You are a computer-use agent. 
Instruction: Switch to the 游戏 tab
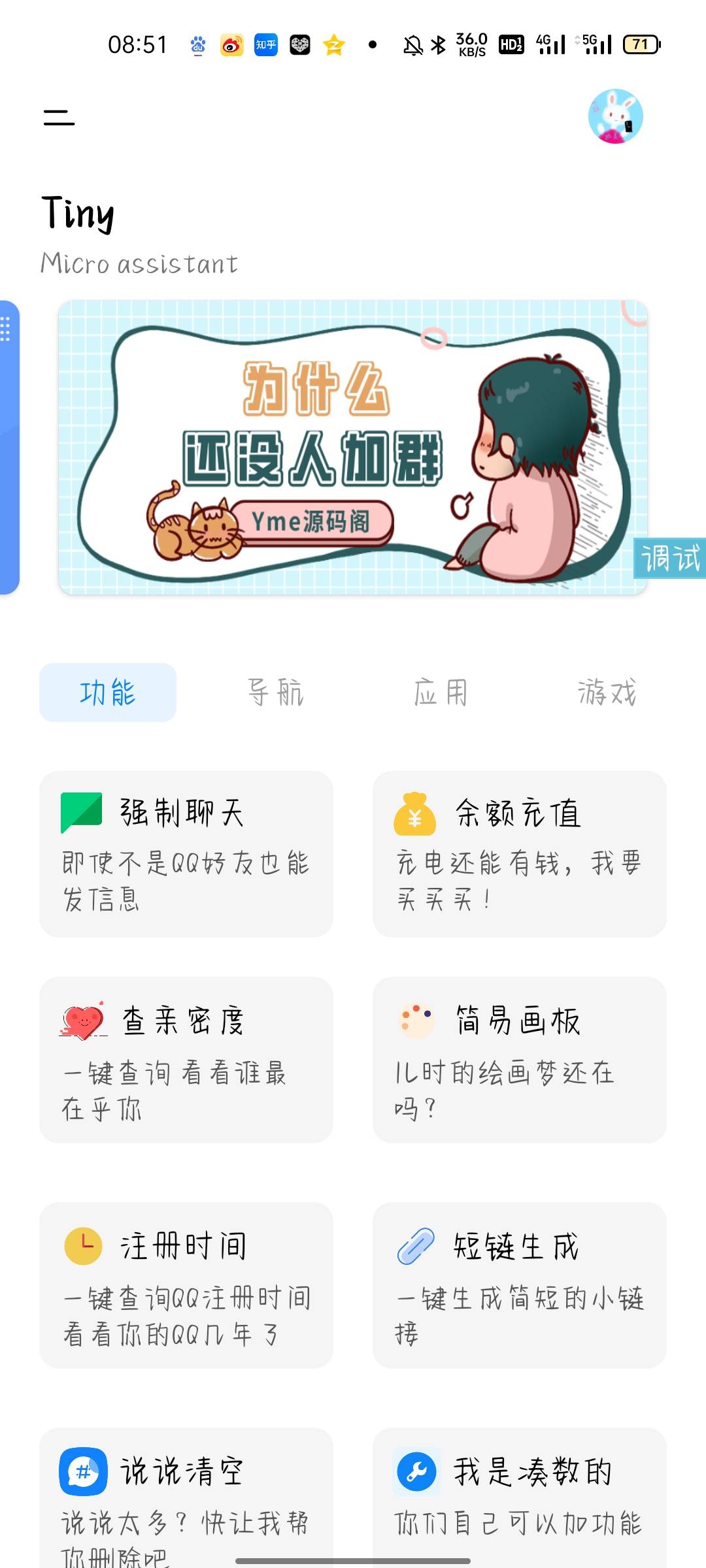tap(607, 693)
